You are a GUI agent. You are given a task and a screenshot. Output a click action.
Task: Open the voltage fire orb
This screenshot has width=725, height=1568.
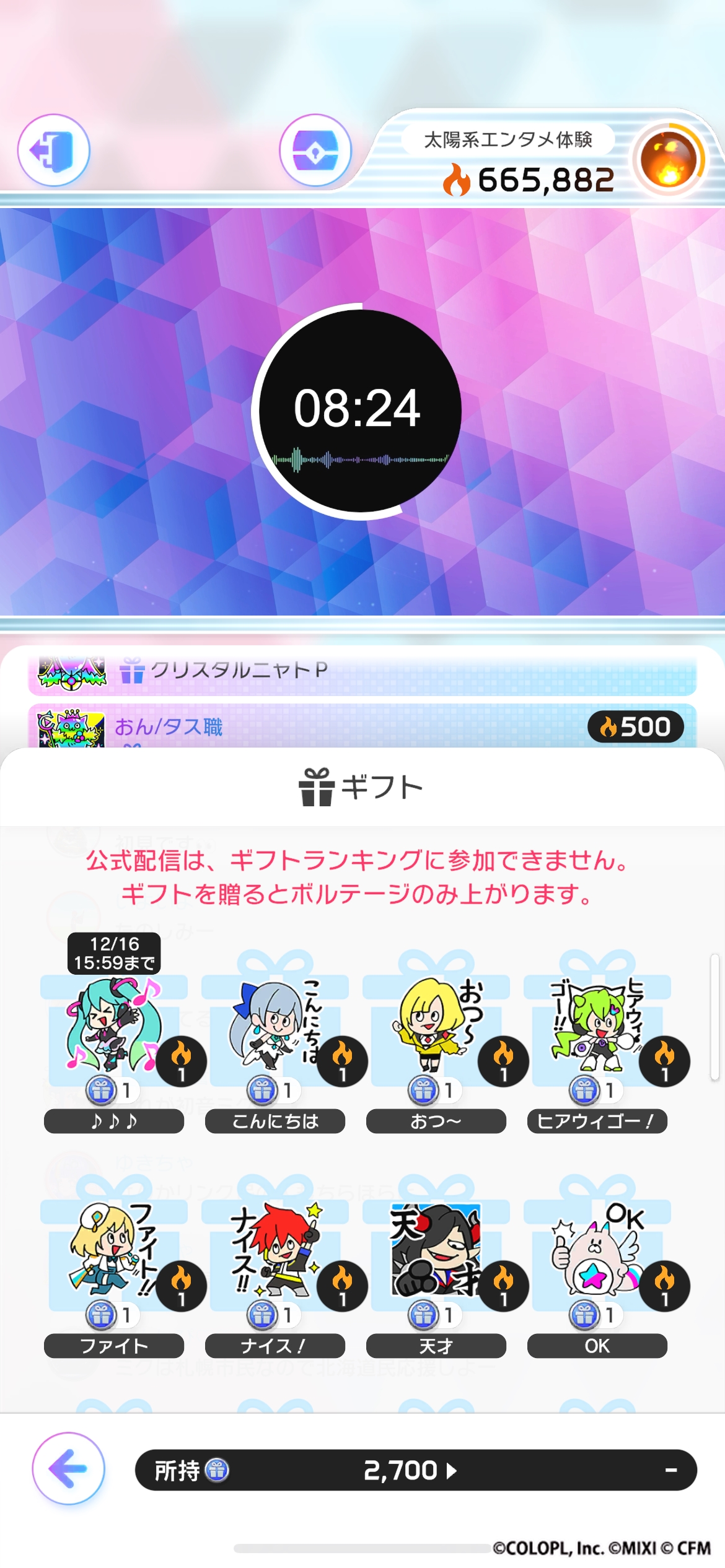pyautogui.click(x=669, y=159)
